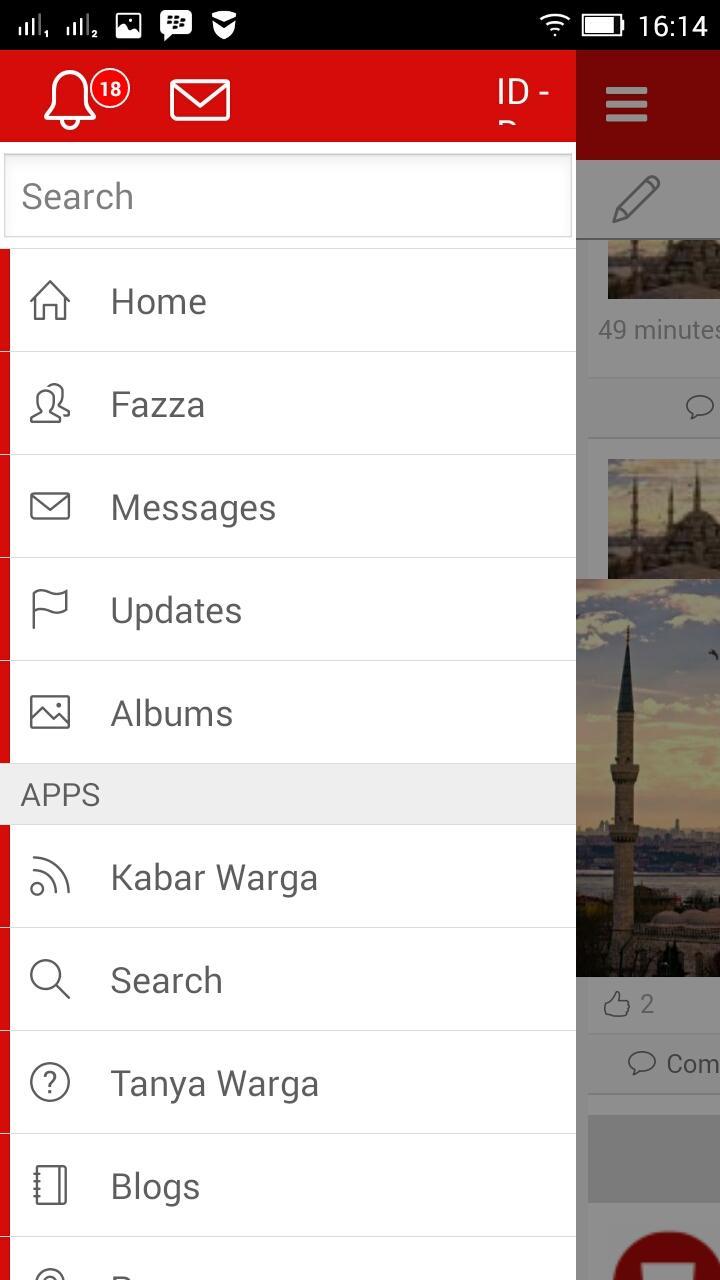This screenshot has height=1280, width=720.
Task: Like the mosque photo post
Action: [x=618, y=1004]
